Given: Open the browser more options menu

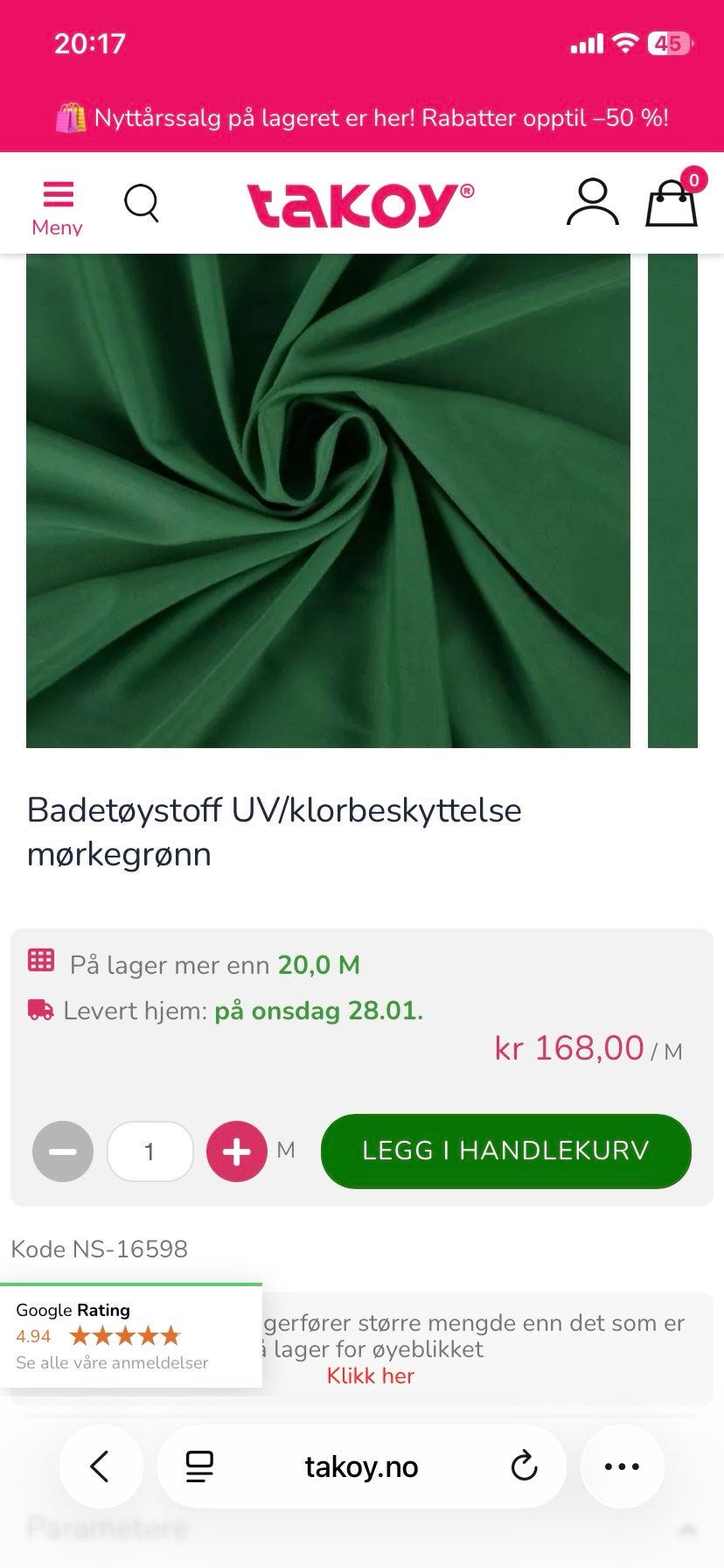Looking at the screenshot, I should [x=622, y=1466].
